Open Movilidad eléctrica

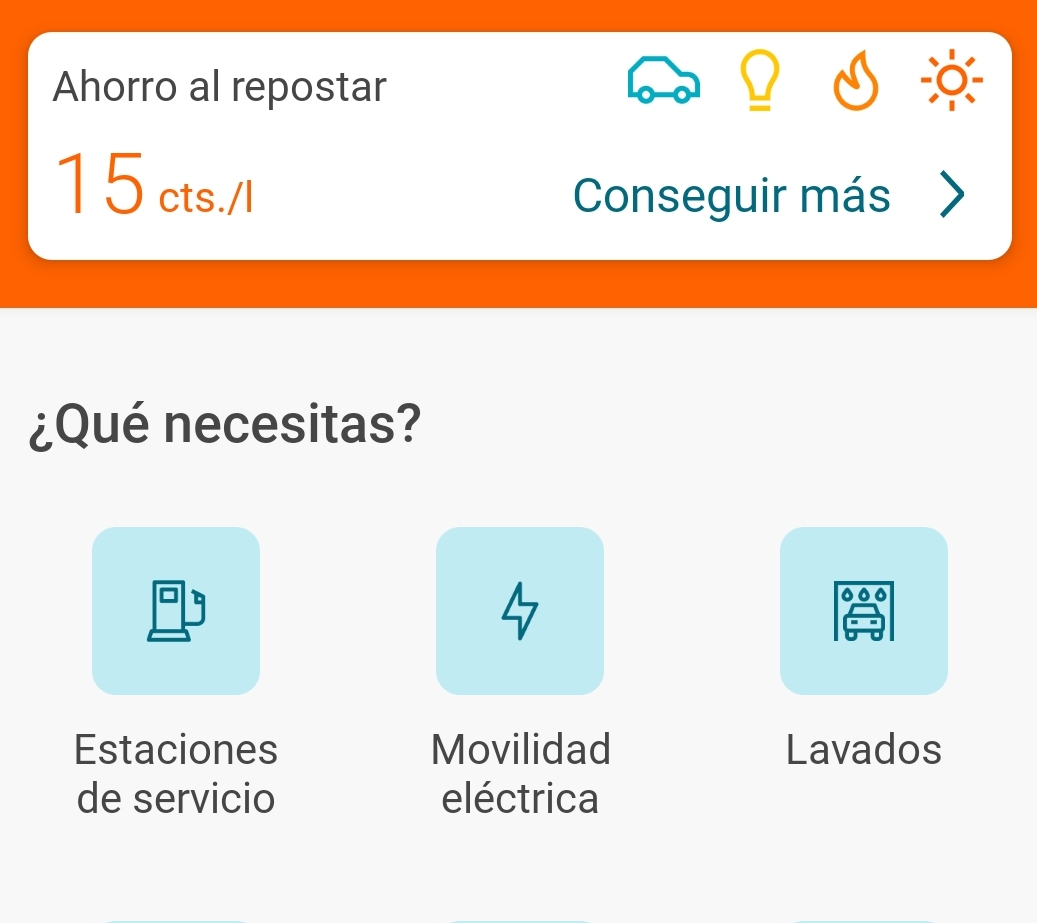pos(520,611)
